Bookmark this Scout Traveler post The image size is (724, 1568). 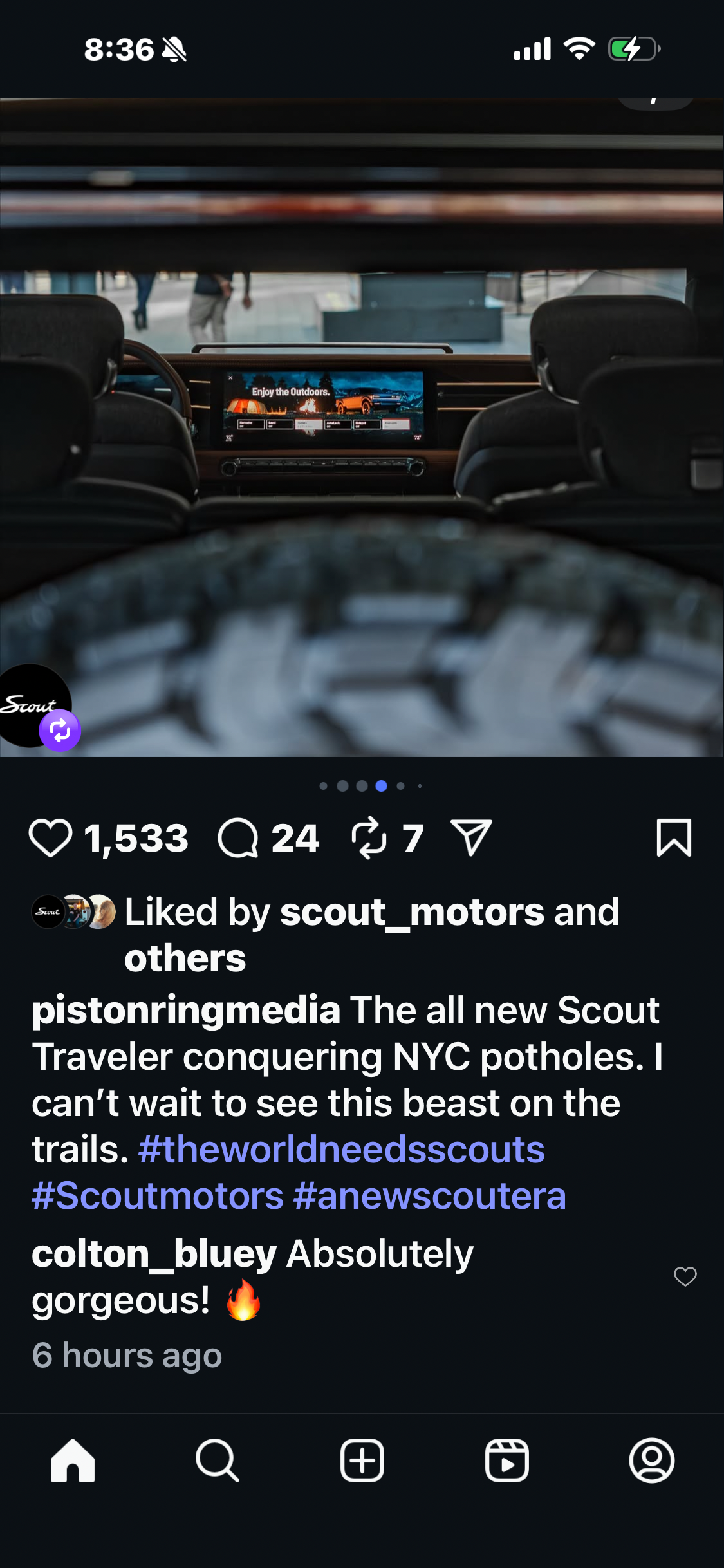[x=674, y=838]
